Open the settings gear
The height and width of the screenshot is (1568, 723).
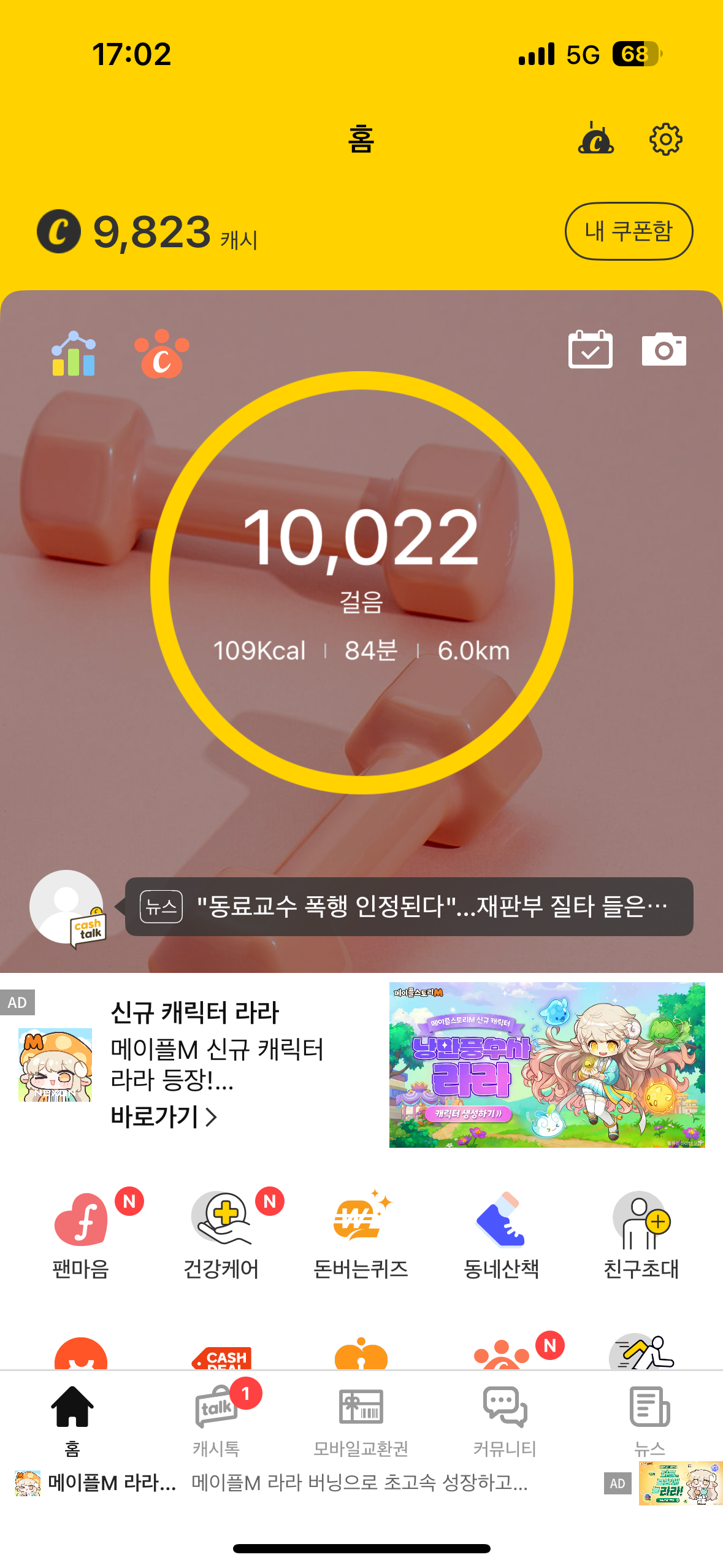(x=665, y=139)
